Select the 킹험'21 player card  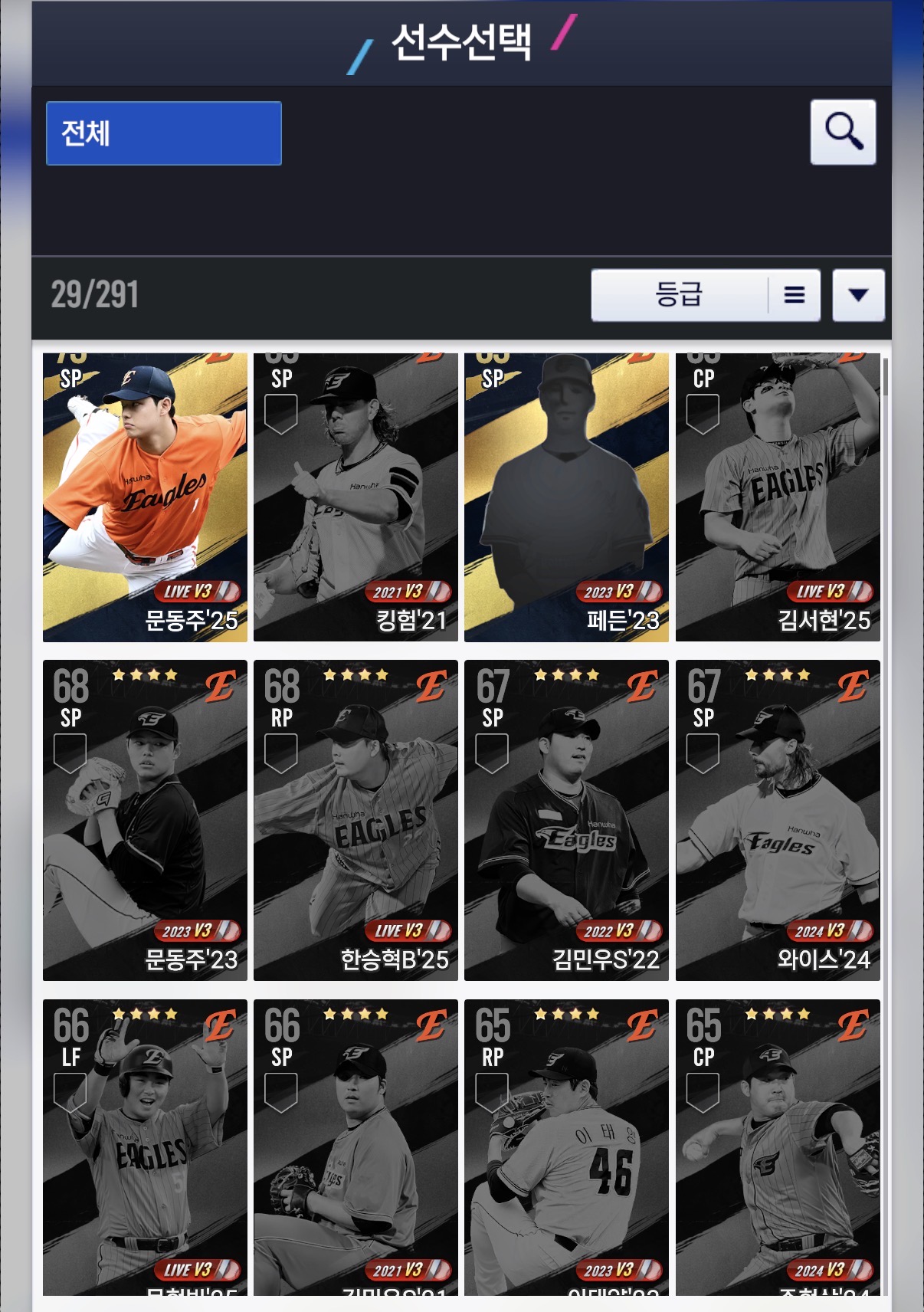[356, 497]
